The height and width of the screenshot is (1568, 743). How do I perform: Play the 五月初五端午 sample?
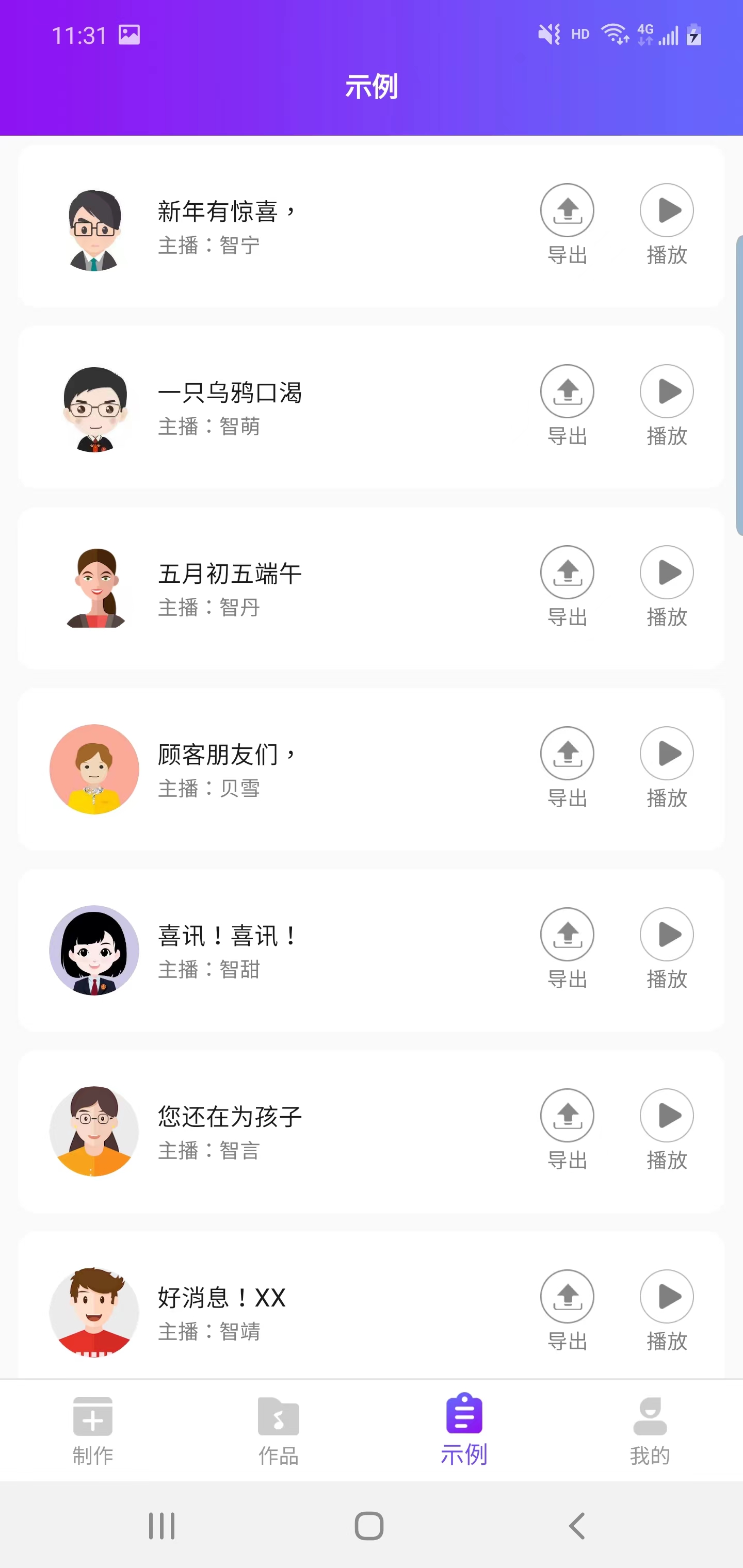coord(667,572)
